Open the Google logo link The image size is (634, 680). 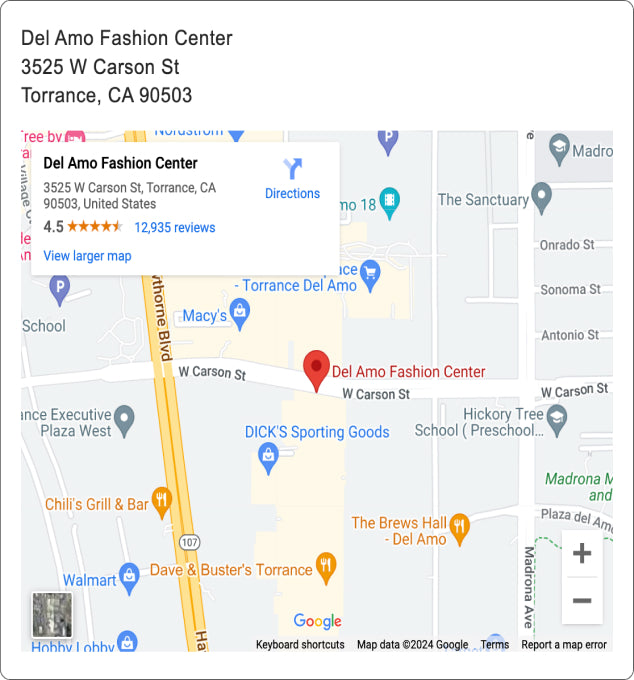(x=317, y=622)
